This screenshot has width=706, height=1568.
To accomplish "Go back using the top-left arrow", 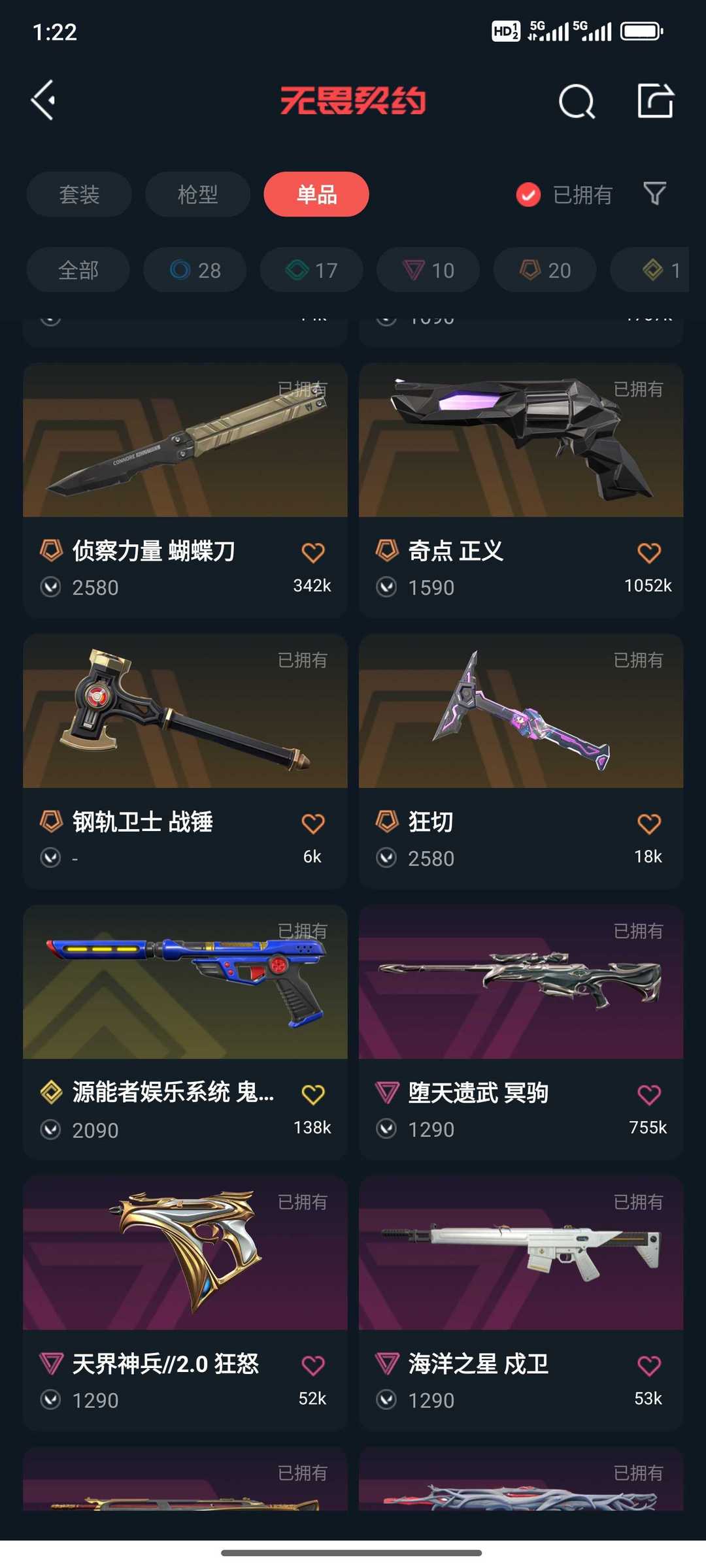I will (43, 101).
